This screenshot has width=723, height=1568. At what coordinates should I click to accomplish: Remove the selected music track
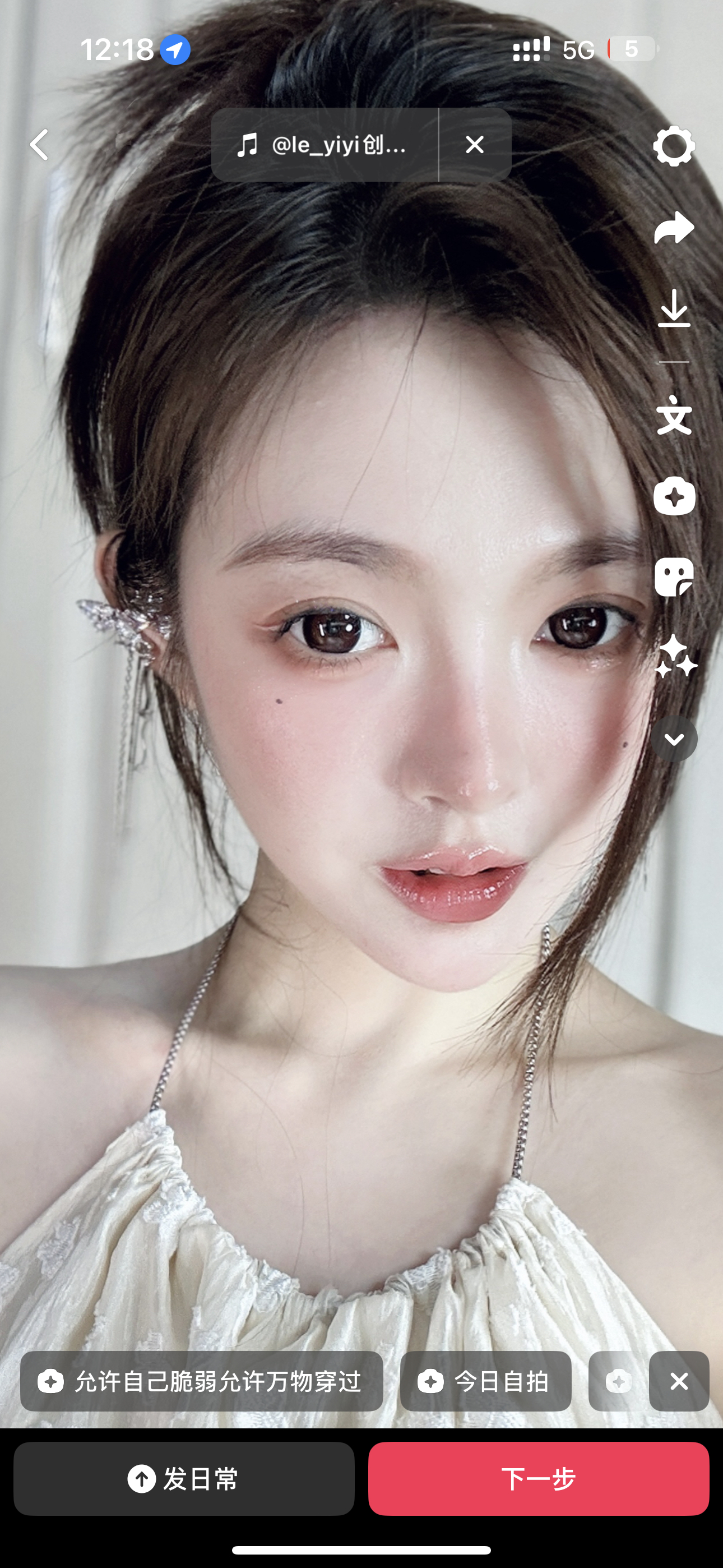click(x=475, y=145)
